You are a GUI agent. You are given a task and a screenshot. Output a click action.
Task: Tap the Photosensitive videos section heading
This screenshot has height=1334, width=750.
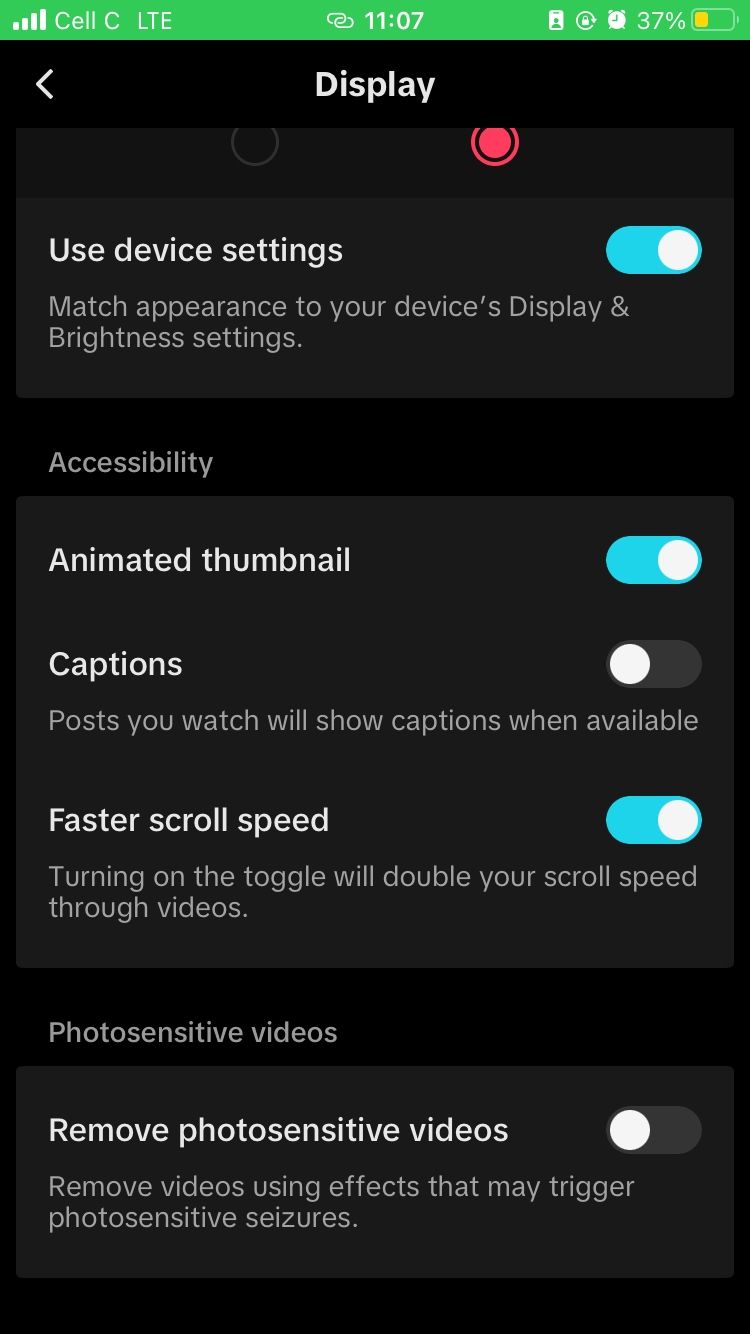click(x=193, y=1032)
